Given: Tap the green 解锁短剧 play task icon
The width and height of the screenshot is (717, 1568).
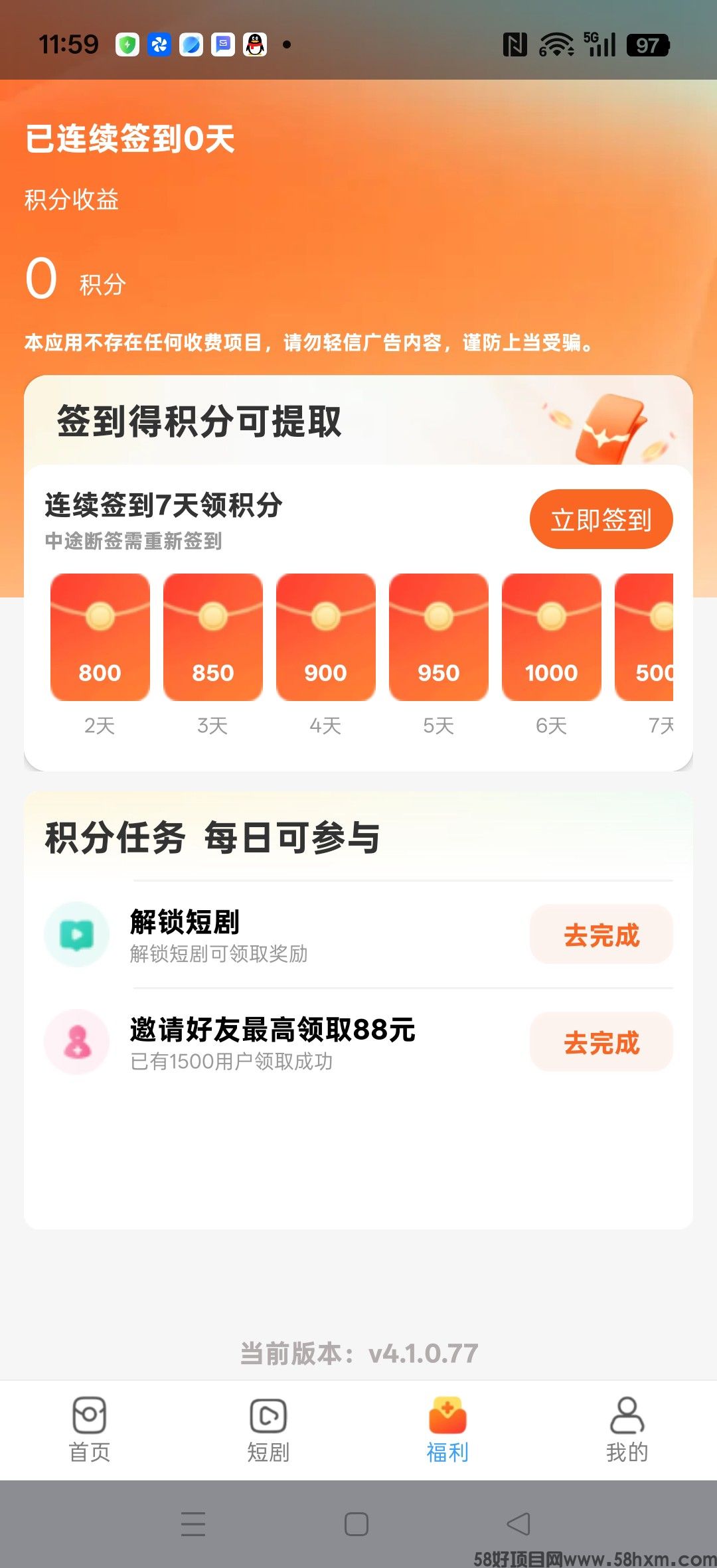Looking at the screenshot, I should click(x=77, y=934).
